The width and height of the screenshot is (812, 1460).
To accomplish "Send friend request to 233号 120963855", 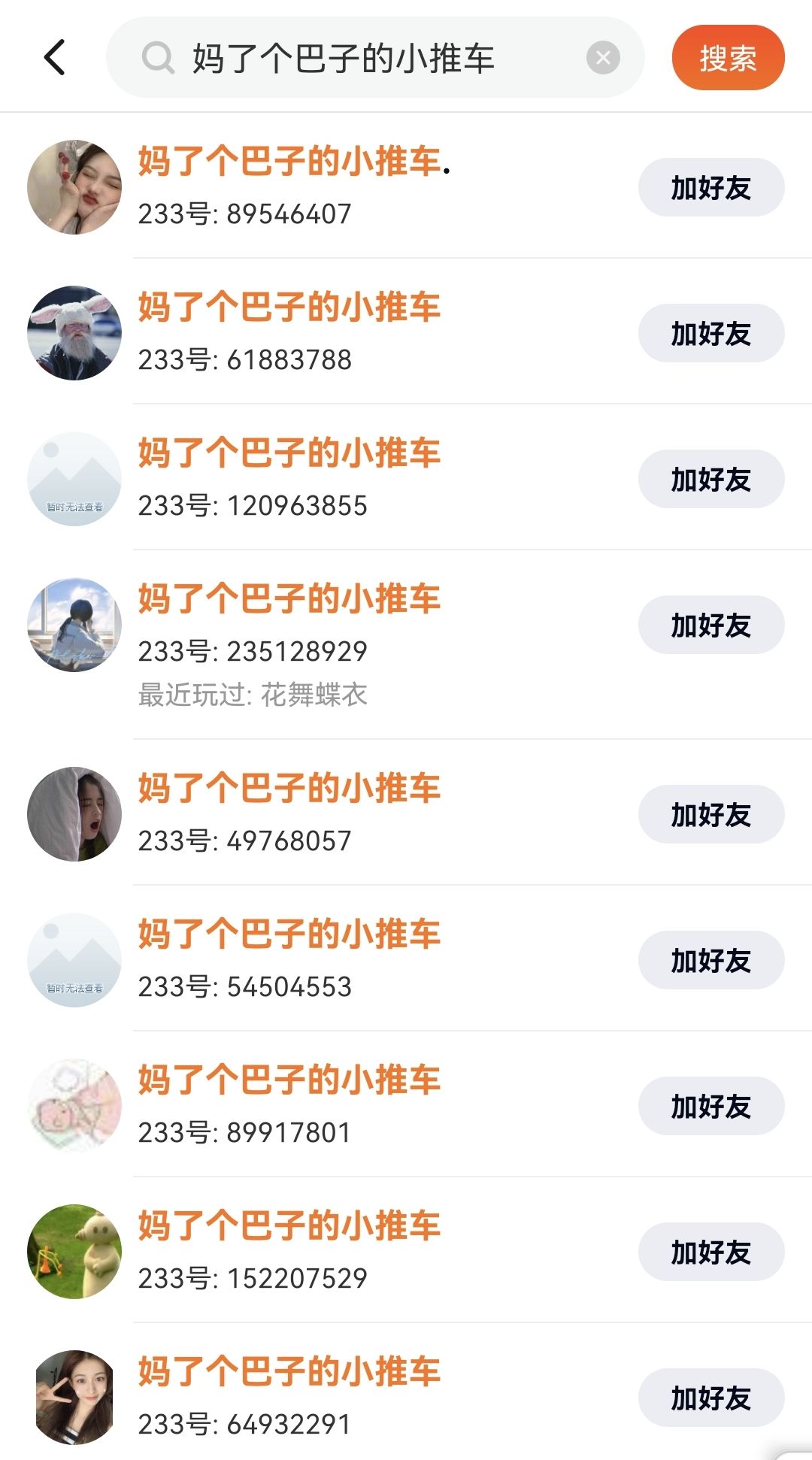I will [x=710, y=479].
